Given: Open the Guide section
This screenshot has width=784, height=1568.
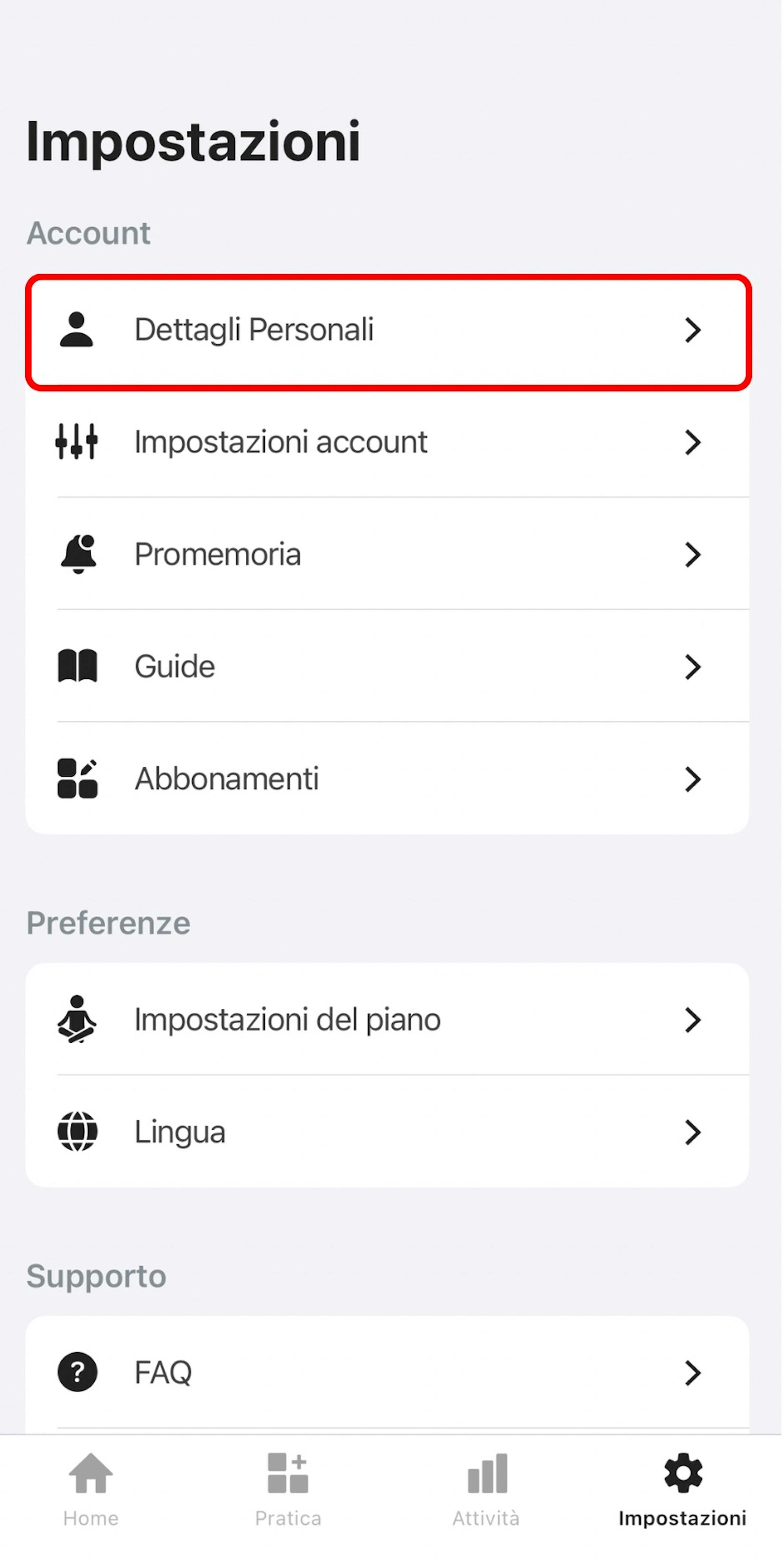Looking at the screenshot, I should pos(387,666).
